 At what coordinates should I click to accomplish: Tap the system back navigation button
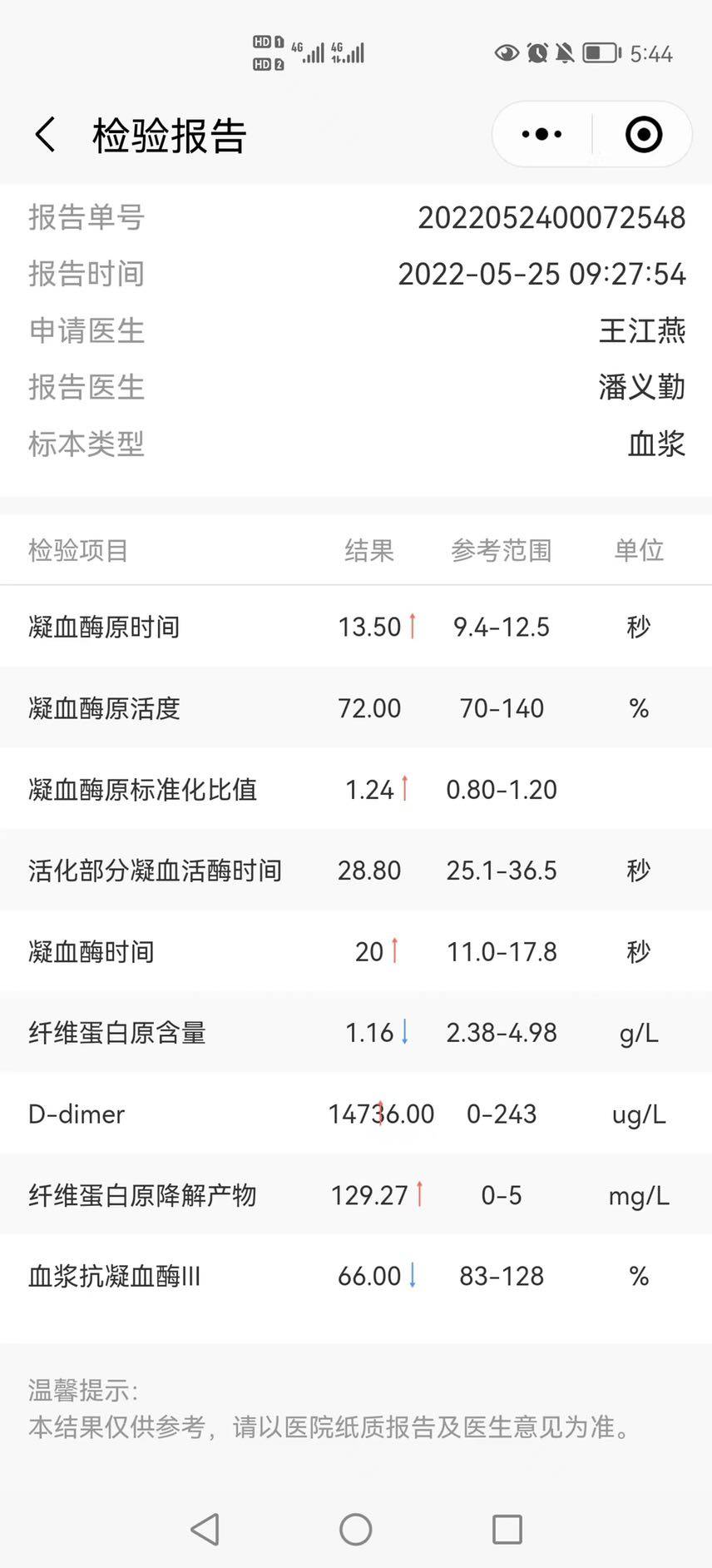coord(205,1529)
